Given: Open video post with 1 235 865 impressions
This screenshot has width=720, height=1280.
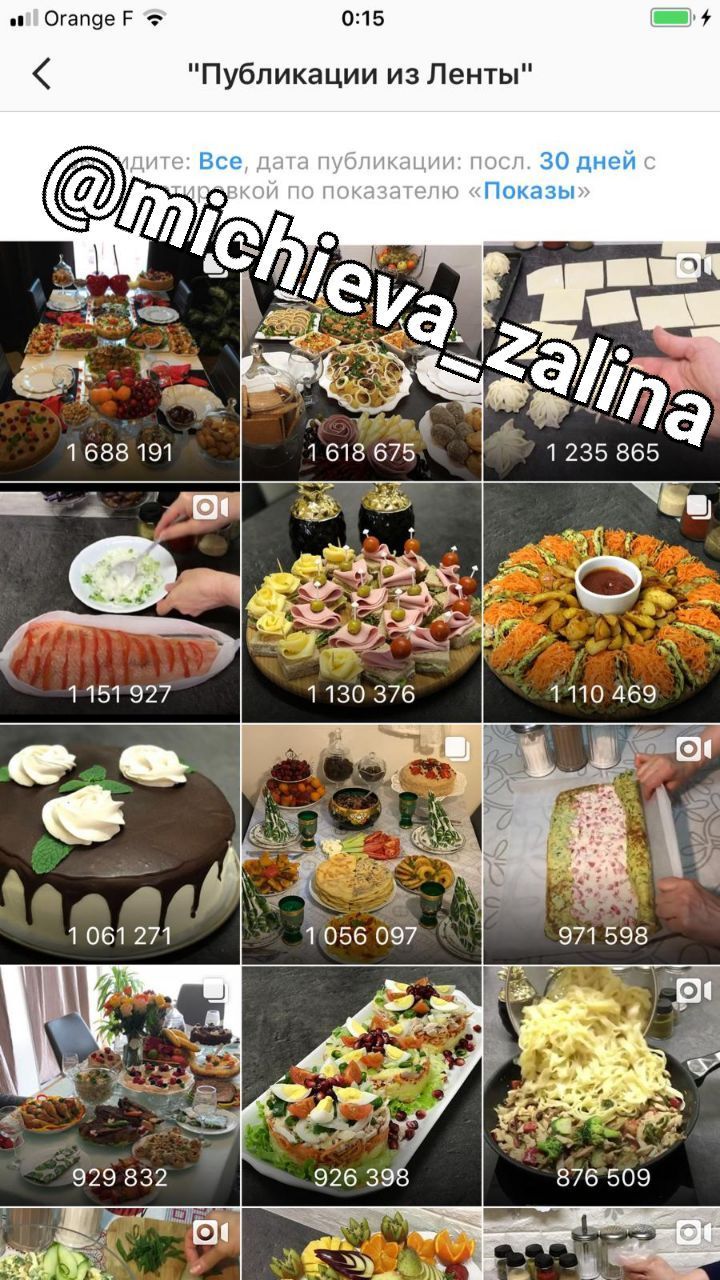Looking at the screenshot, I should pyautogui.click(x=602, y=360).
